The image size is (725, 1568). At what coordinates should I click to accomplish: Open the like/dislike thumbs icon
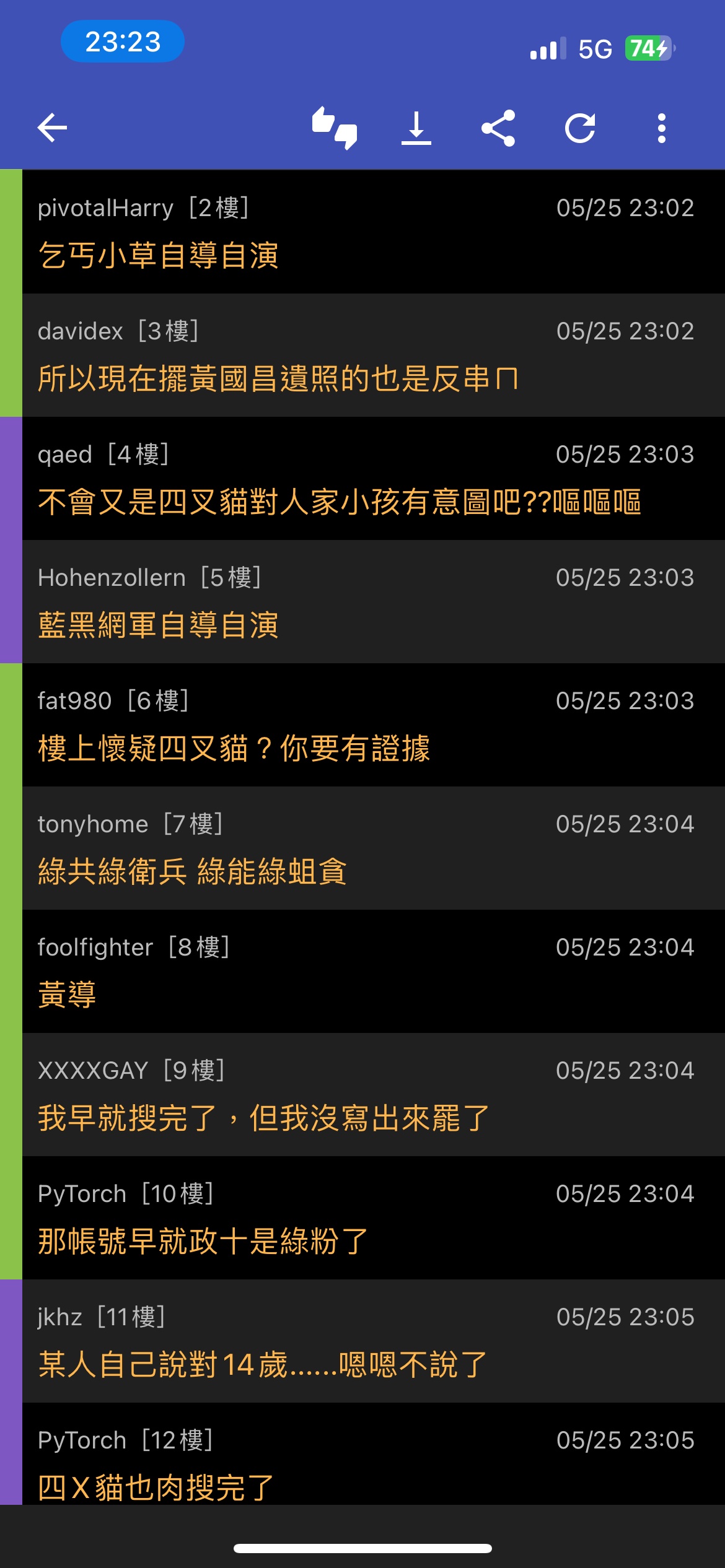335,128
